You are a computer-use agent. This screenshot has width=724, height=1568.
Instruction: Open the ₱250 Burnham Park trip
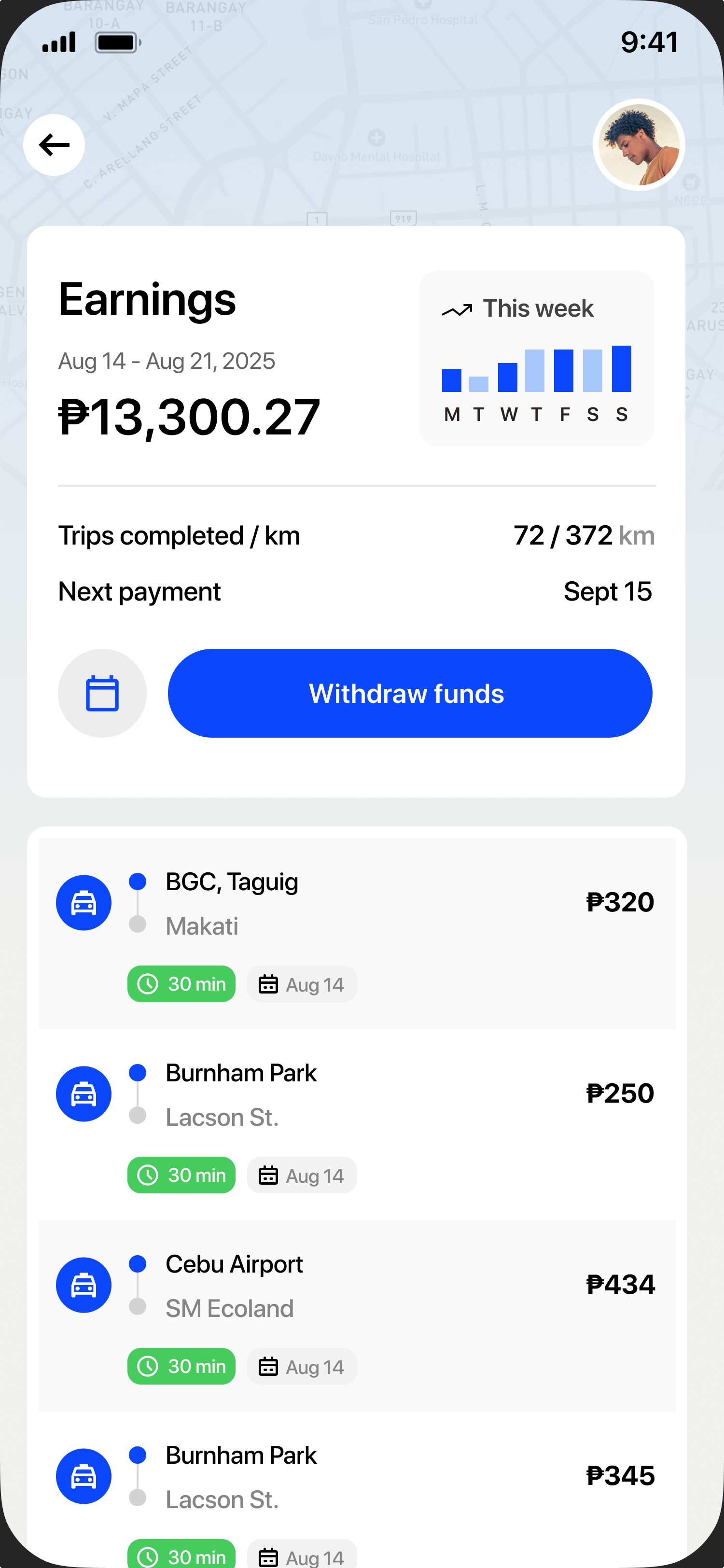click(357, 1125)
